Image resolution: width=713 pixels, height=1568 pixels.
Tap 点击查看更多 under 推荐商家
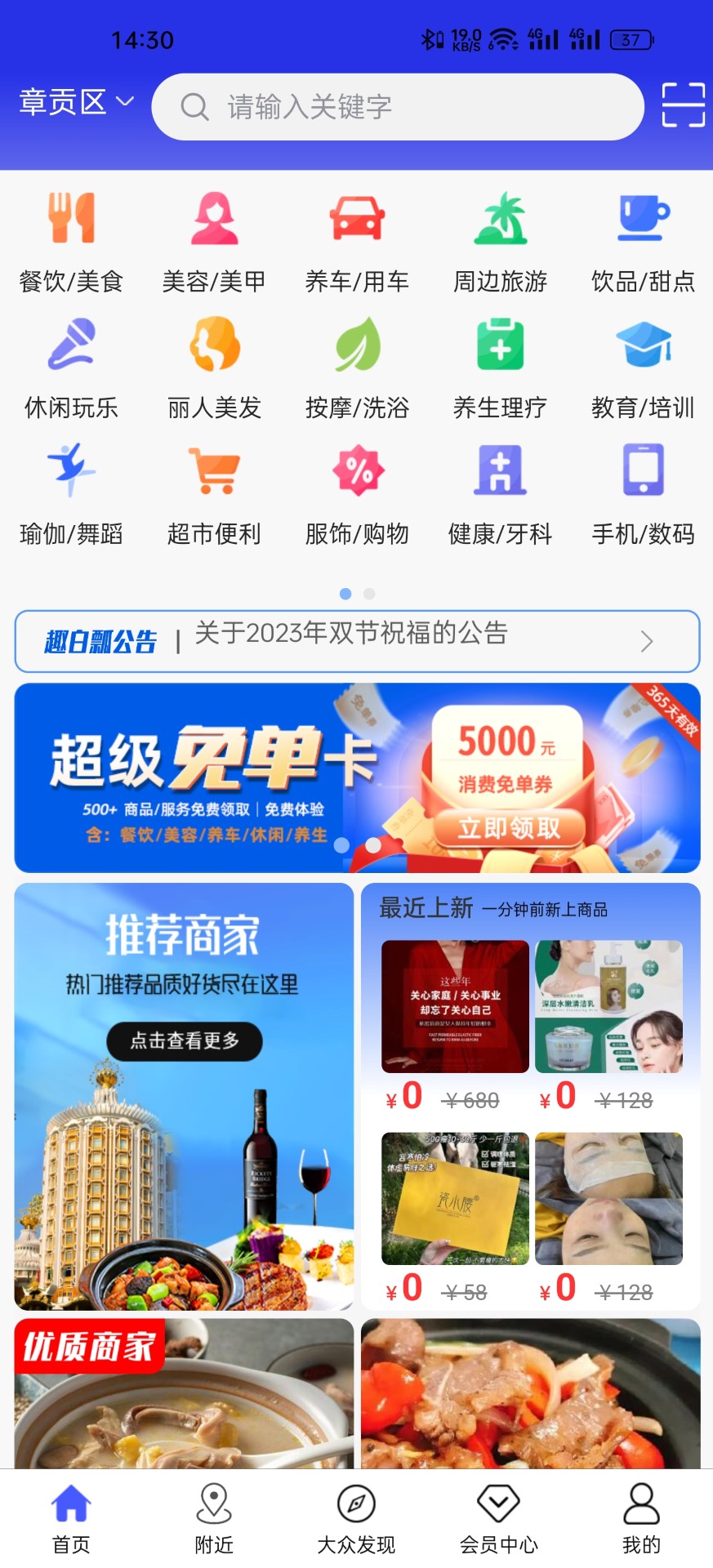(x=185, y=1040)
